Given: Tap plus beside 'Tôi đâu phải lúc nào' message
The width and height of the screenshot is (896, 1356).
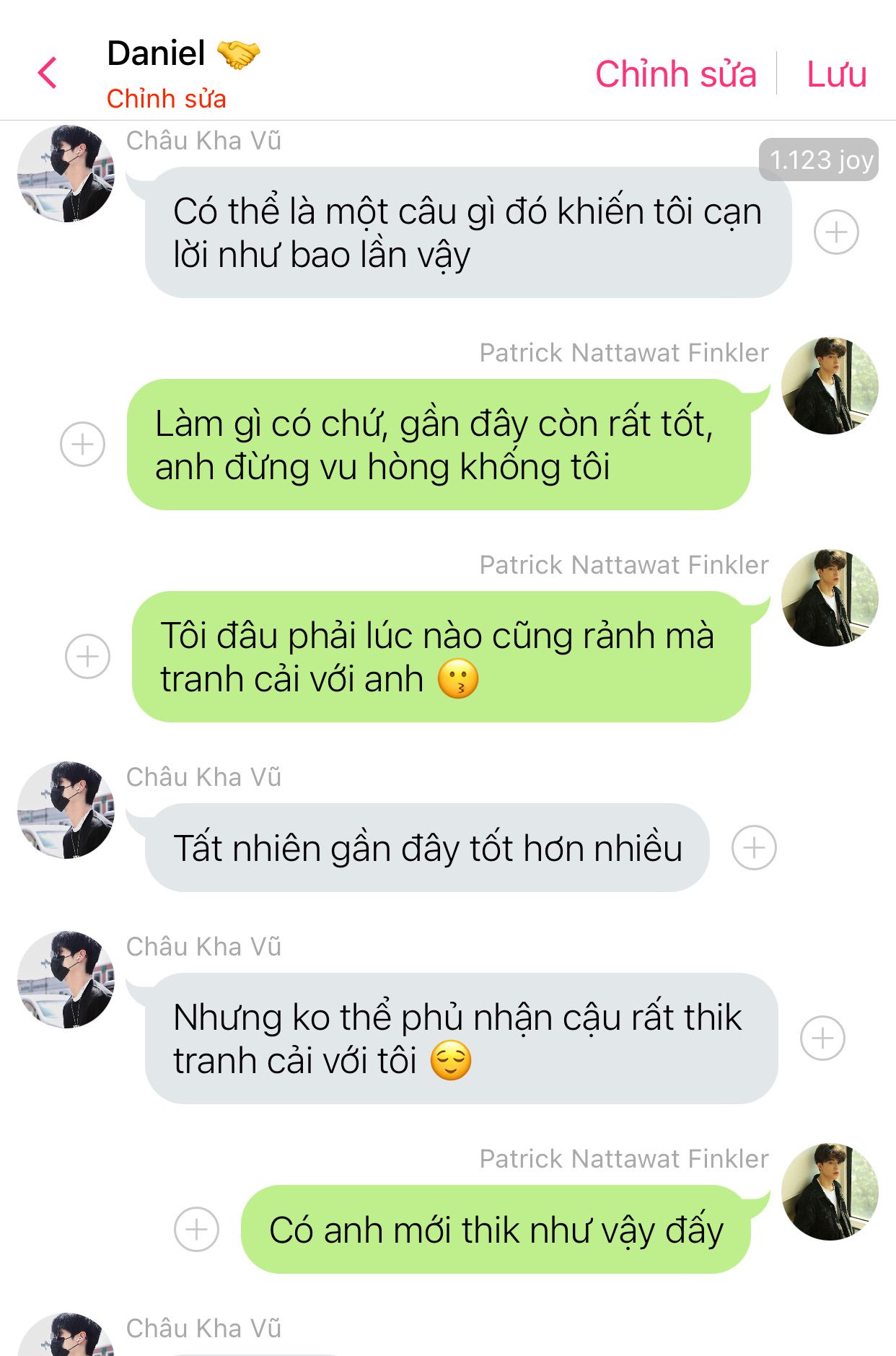Looking at the screenshot, I should (87, 656).
